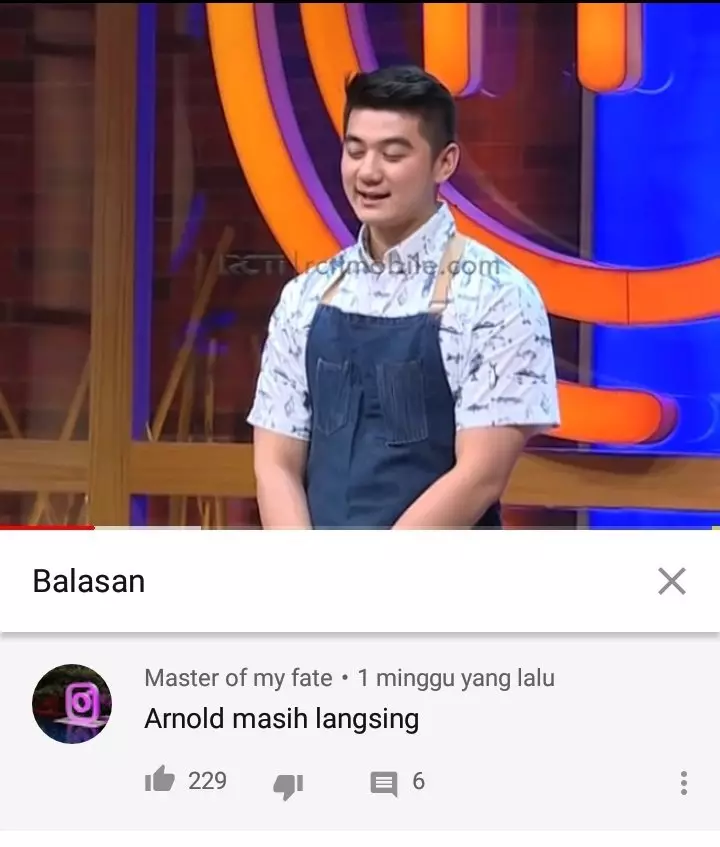Open the overflow menu for reporting the comment
The height and width of the screenshot is (847, 720).
pyautogui.click(x=683, y=783)
